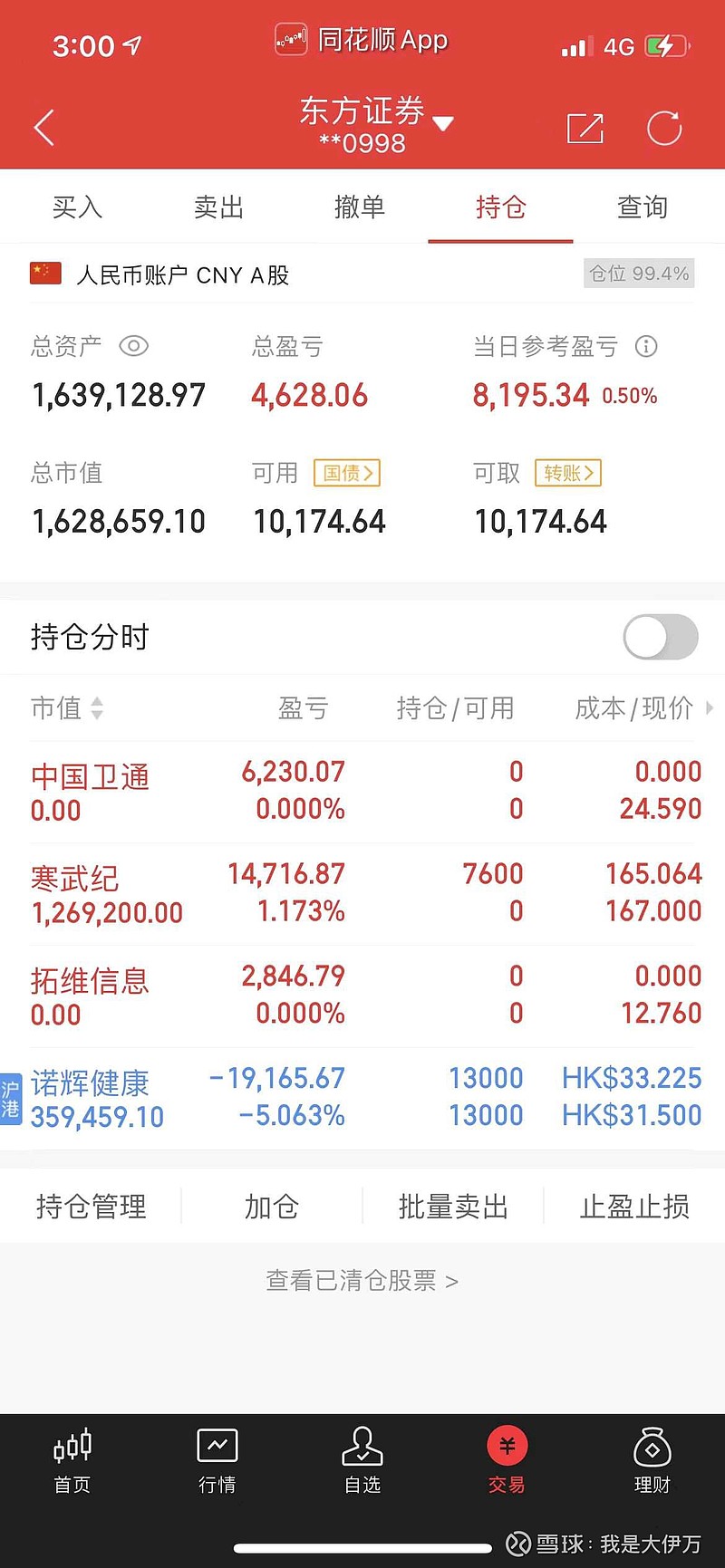
Task: Open the 诺辉健康 holding row
Action: [362, 1098]
